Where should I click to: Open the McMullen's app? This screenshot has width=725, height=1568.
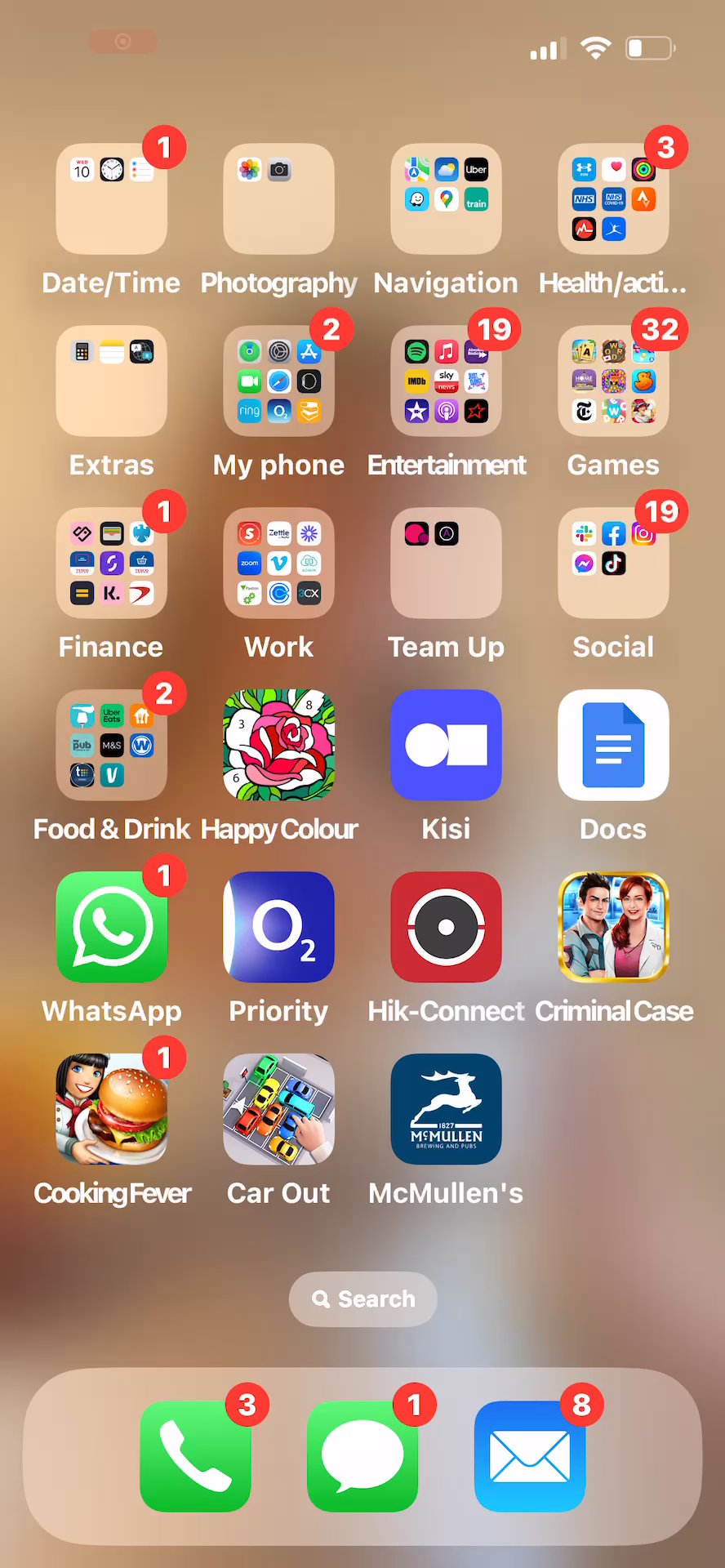click(x=446, y=1110)
